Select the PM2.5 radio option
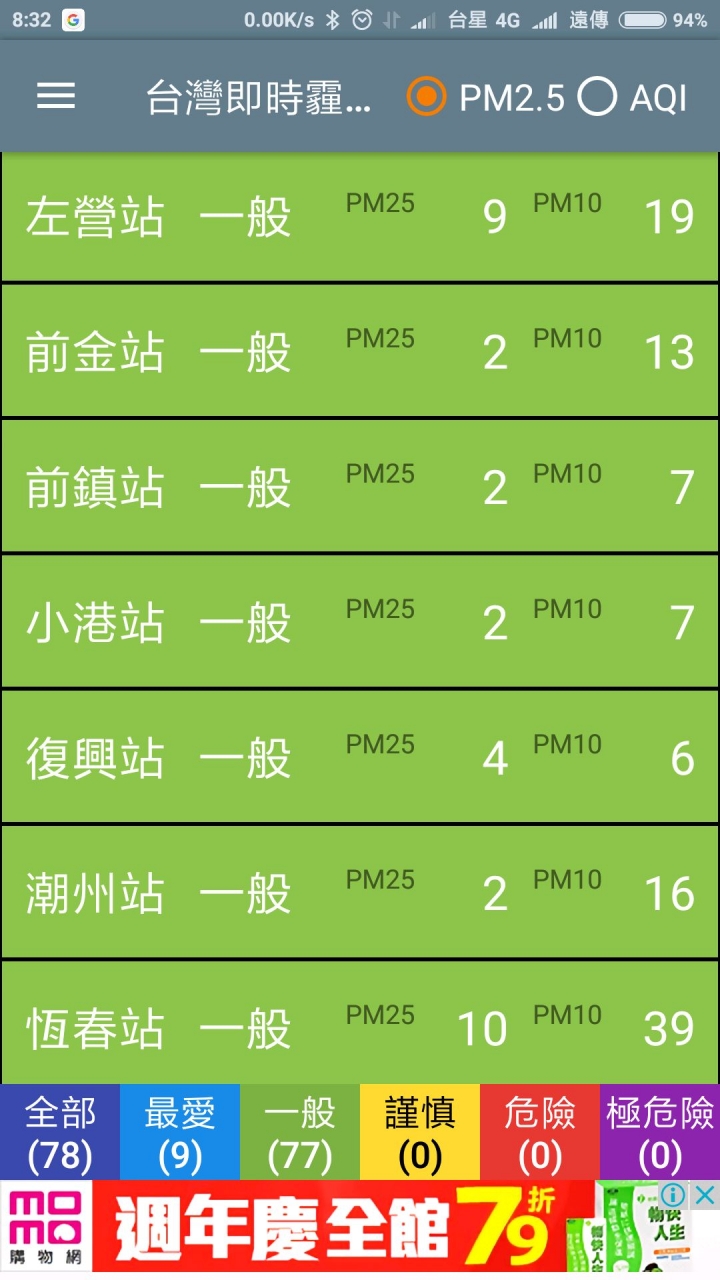Screen dimensions: 720x1280 [427, 97]
